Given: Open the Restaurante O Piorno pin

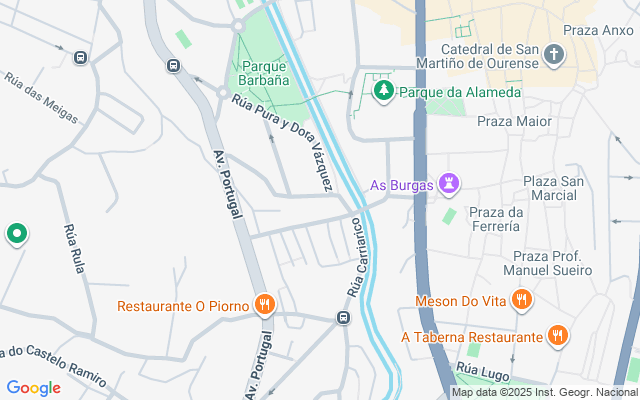Looking at the screenshot, I should pyautogui.click(x=264, y=305).
